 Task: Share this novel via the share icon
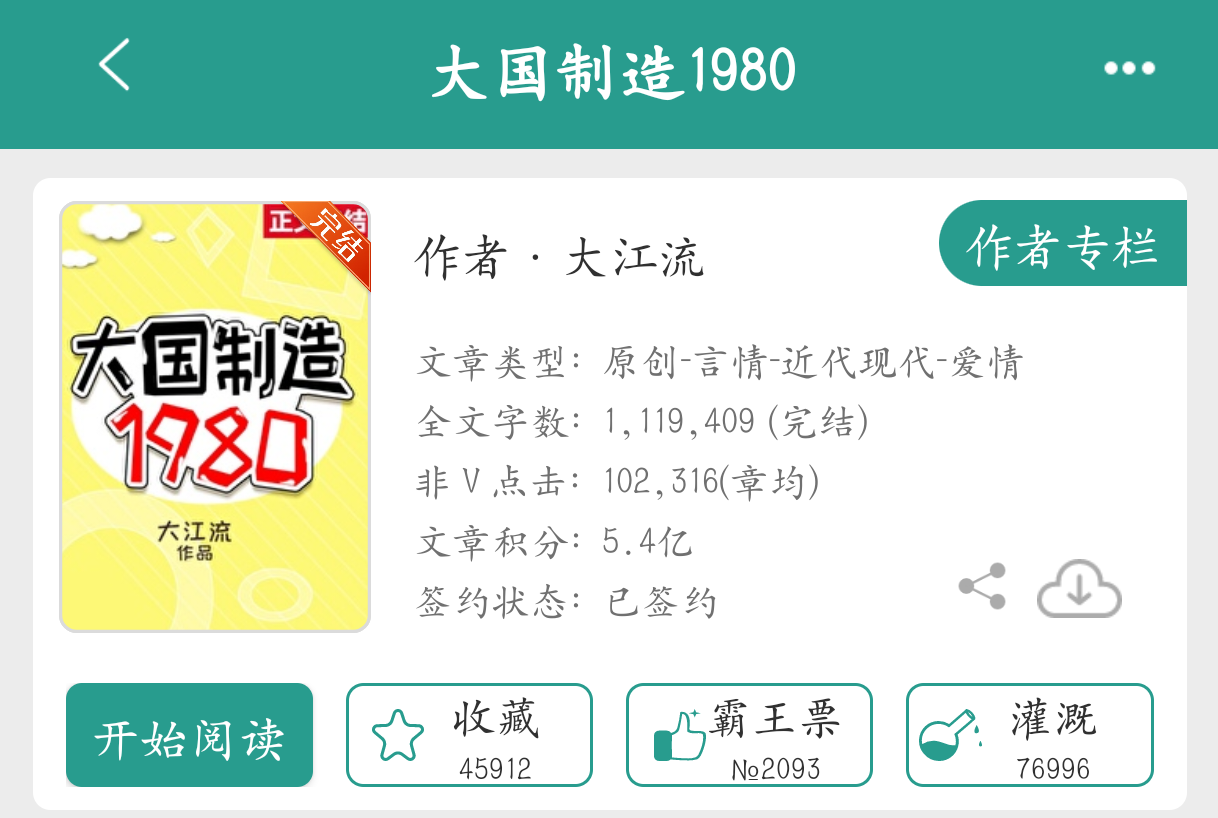(x=982, y=587)
